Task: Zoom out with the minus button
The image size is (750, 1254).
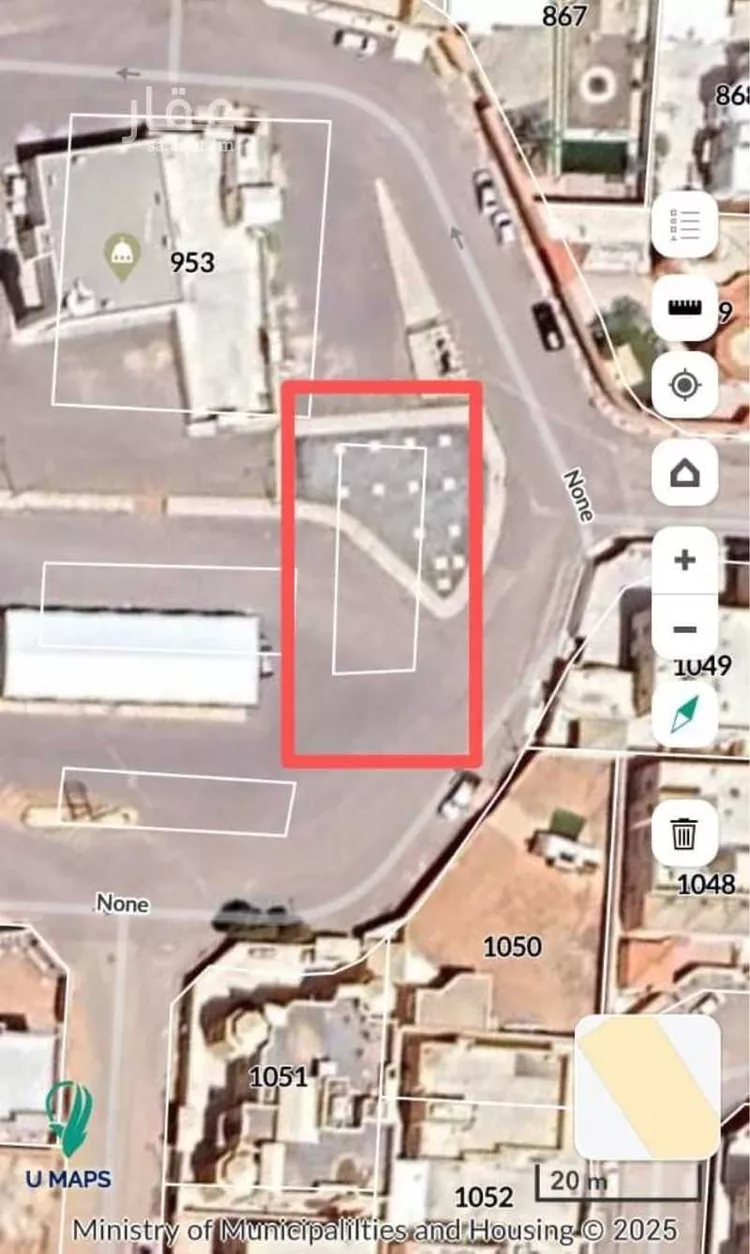Action: click(684, 629)
